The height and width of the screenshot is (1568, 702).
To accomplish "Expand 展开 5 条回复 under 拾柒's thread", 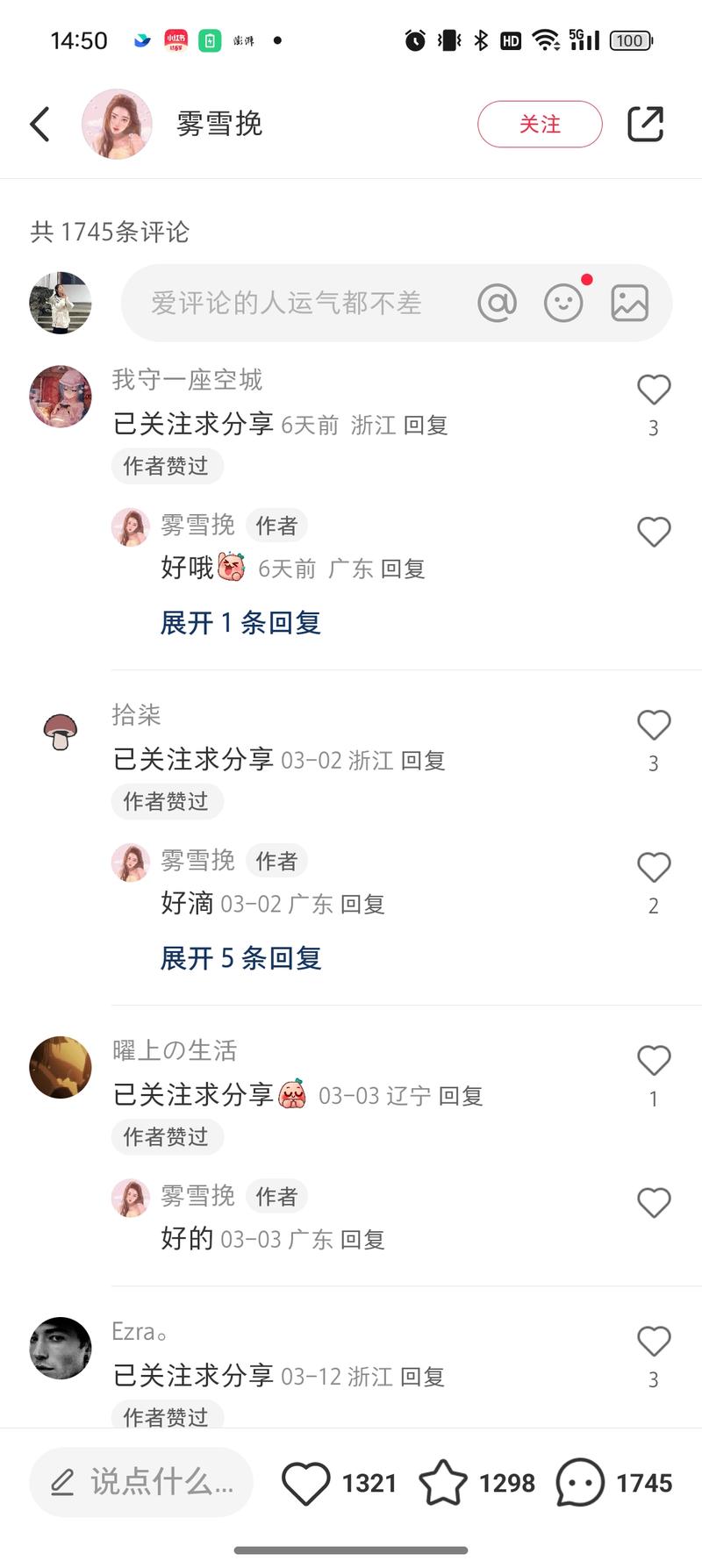I will [239, 958].
